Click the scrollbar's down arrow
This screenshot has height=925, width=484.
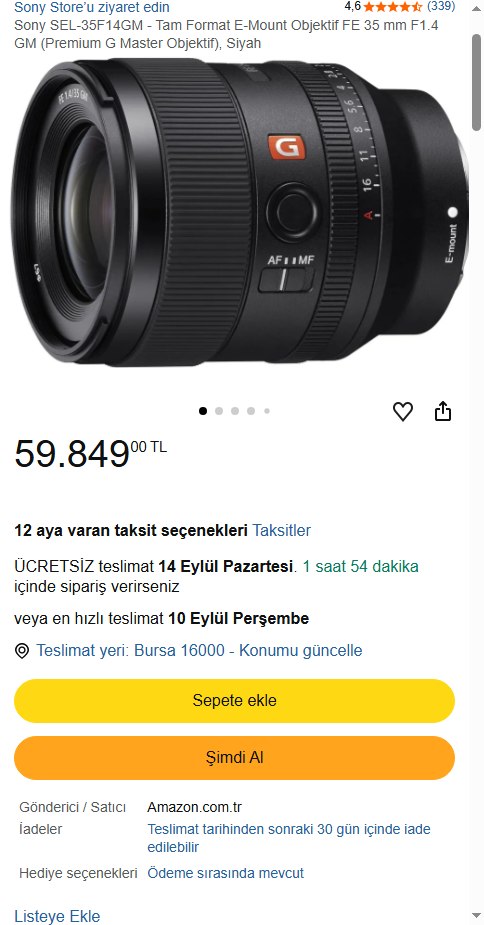pos(476,916)
